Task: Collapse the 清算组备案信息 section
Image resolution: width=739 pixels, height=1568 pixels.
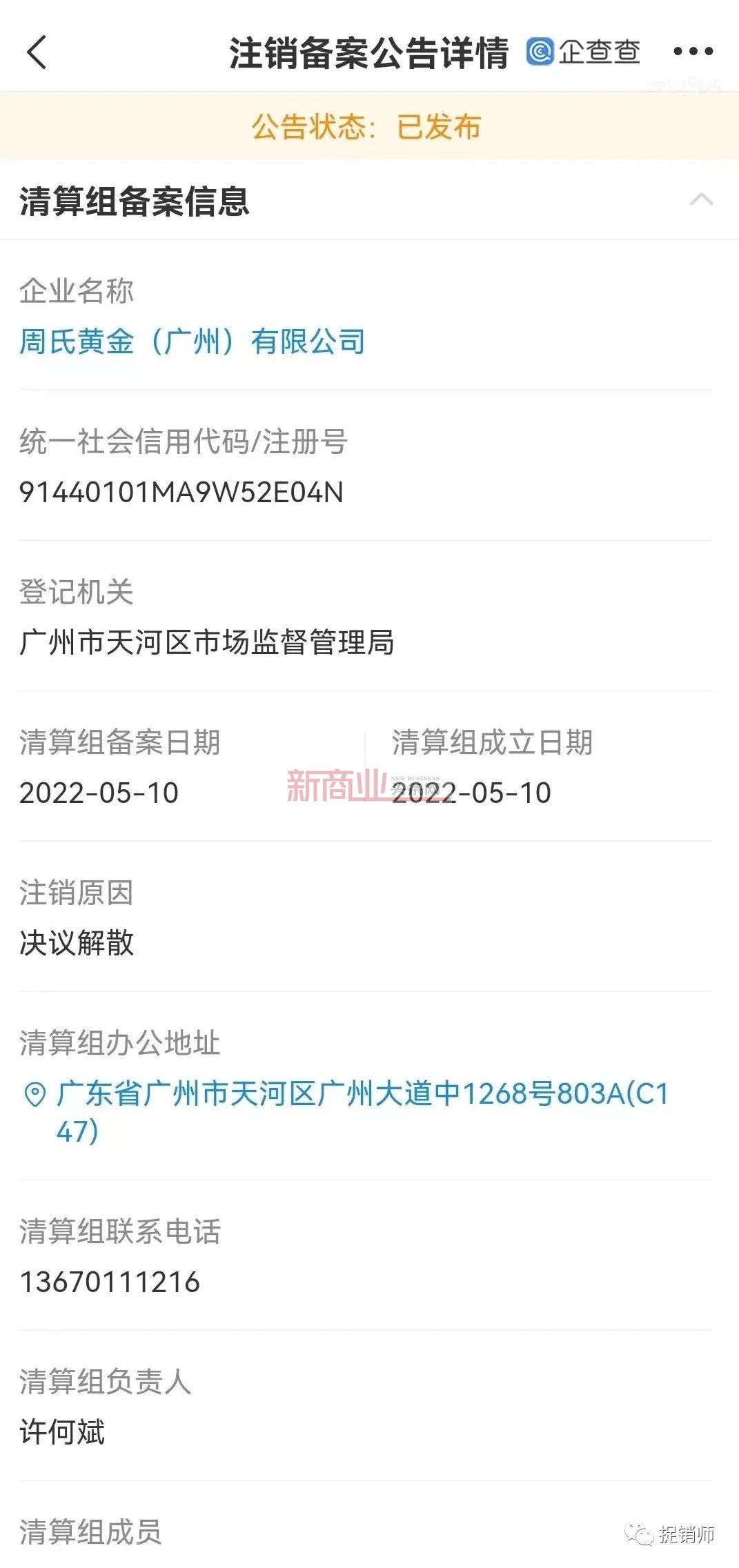Action: tap(701, 199)
